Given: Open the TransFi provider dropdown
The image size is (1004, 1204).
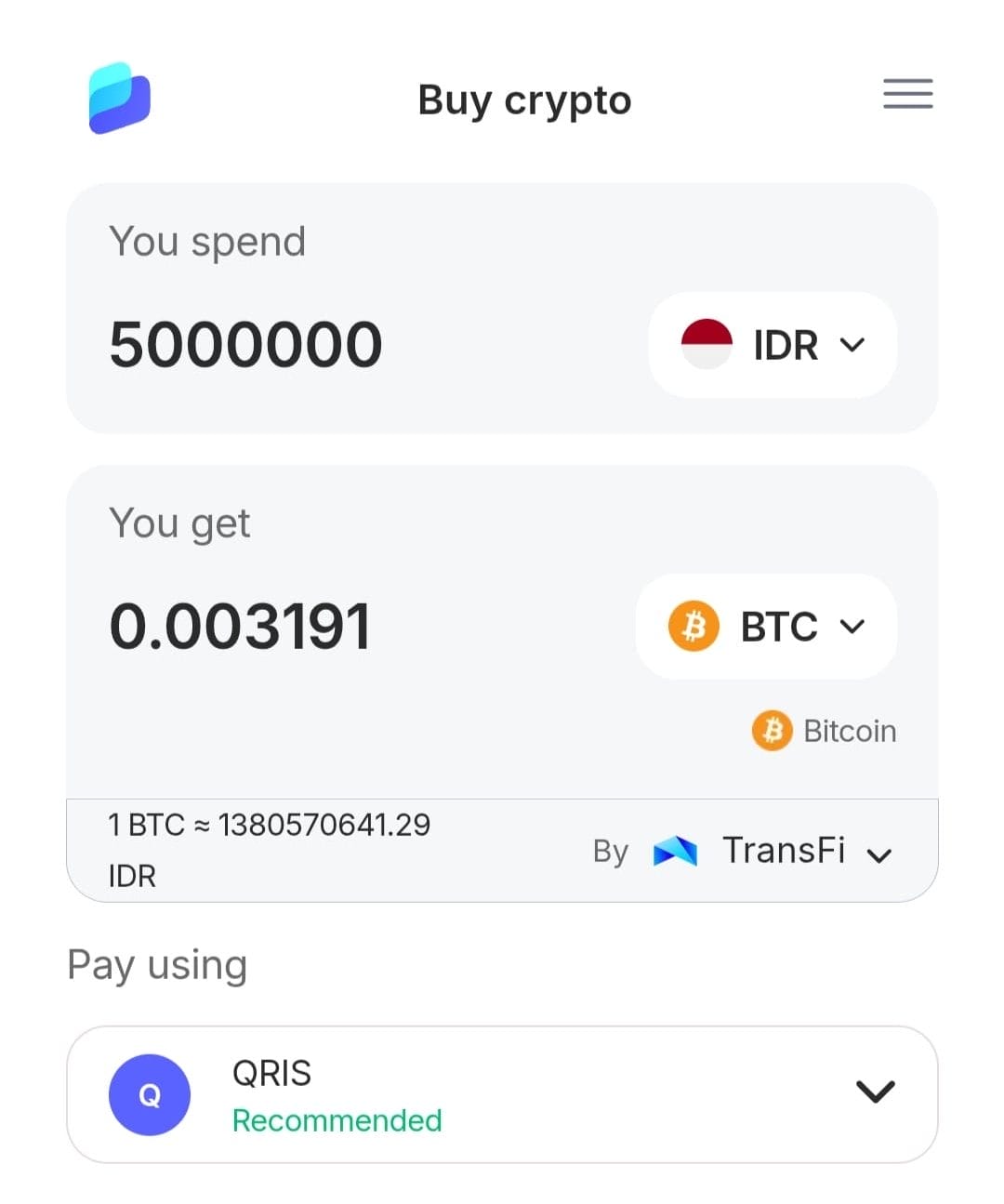Looking at the screenshot, I should pos(881,854).
